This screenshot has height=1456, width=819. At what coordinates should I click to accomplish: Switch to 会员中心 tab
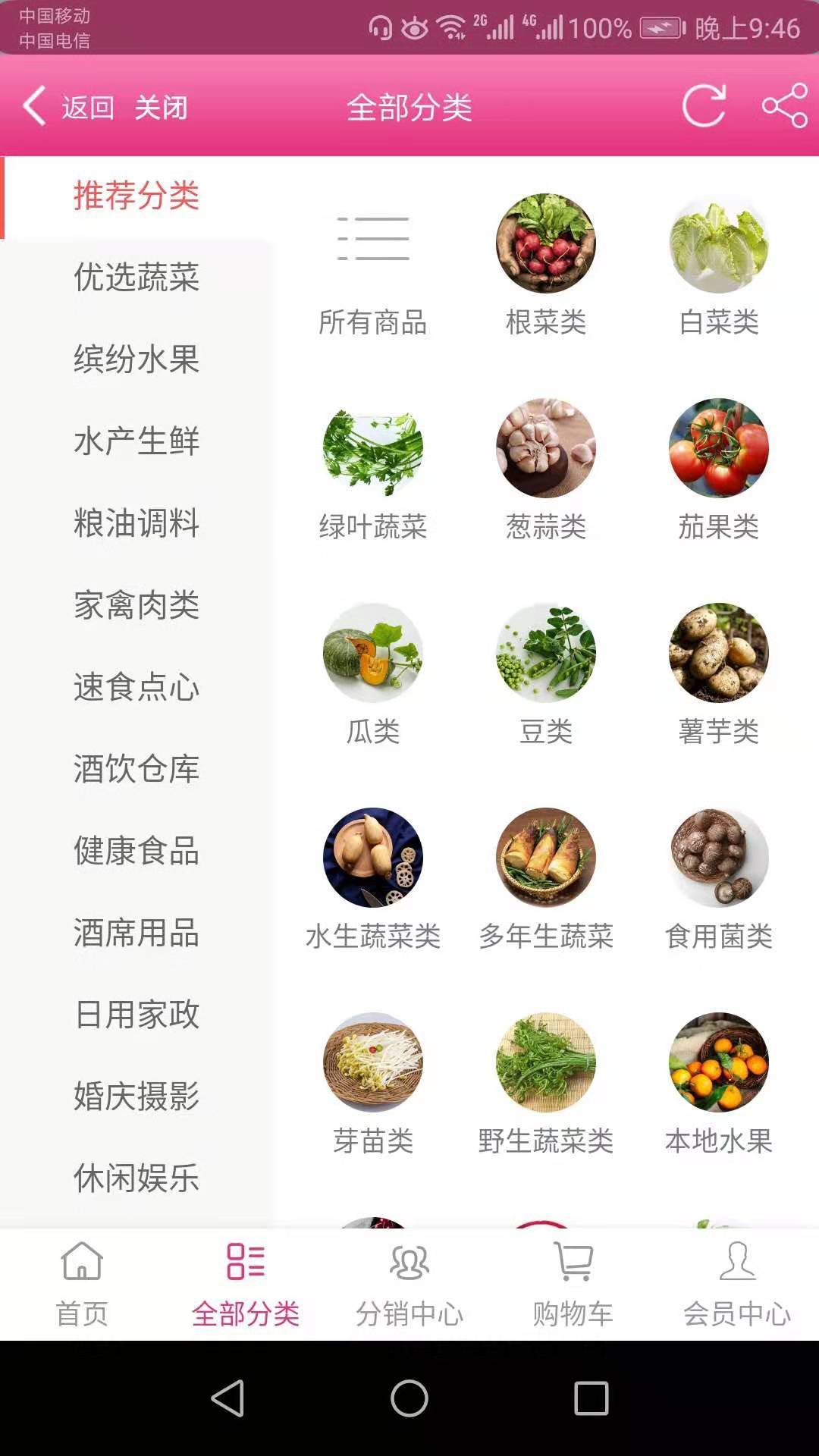pyautogui.click(x=737, y=1284)
